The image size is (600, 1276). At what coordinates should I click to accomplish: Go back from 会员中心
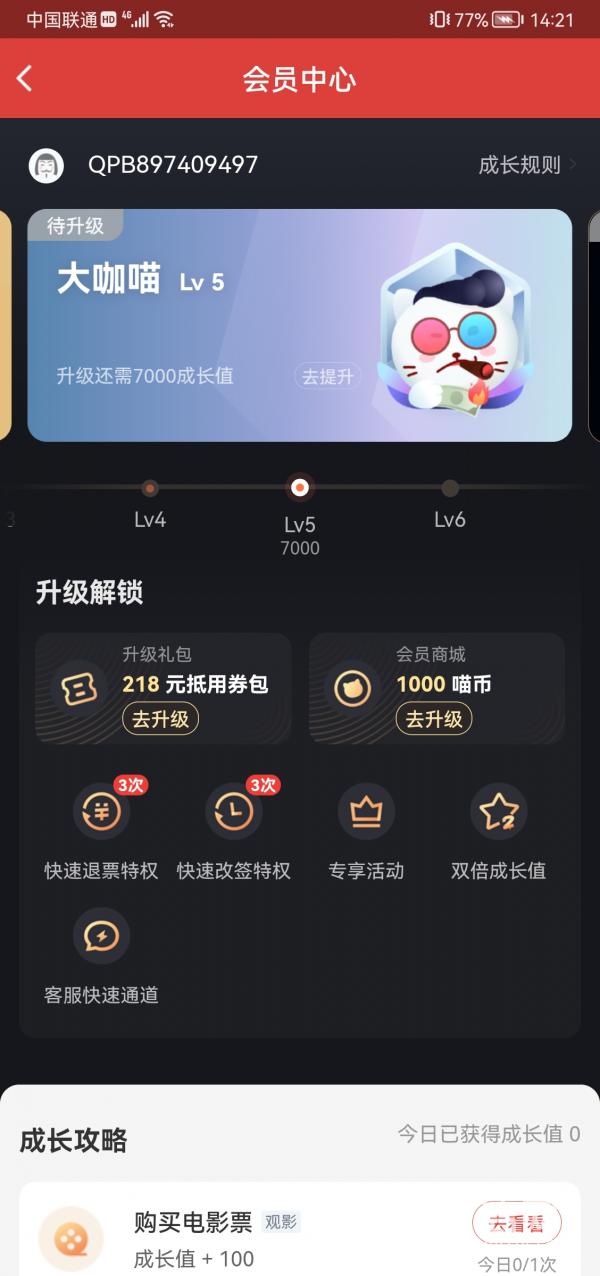point(25,79)
